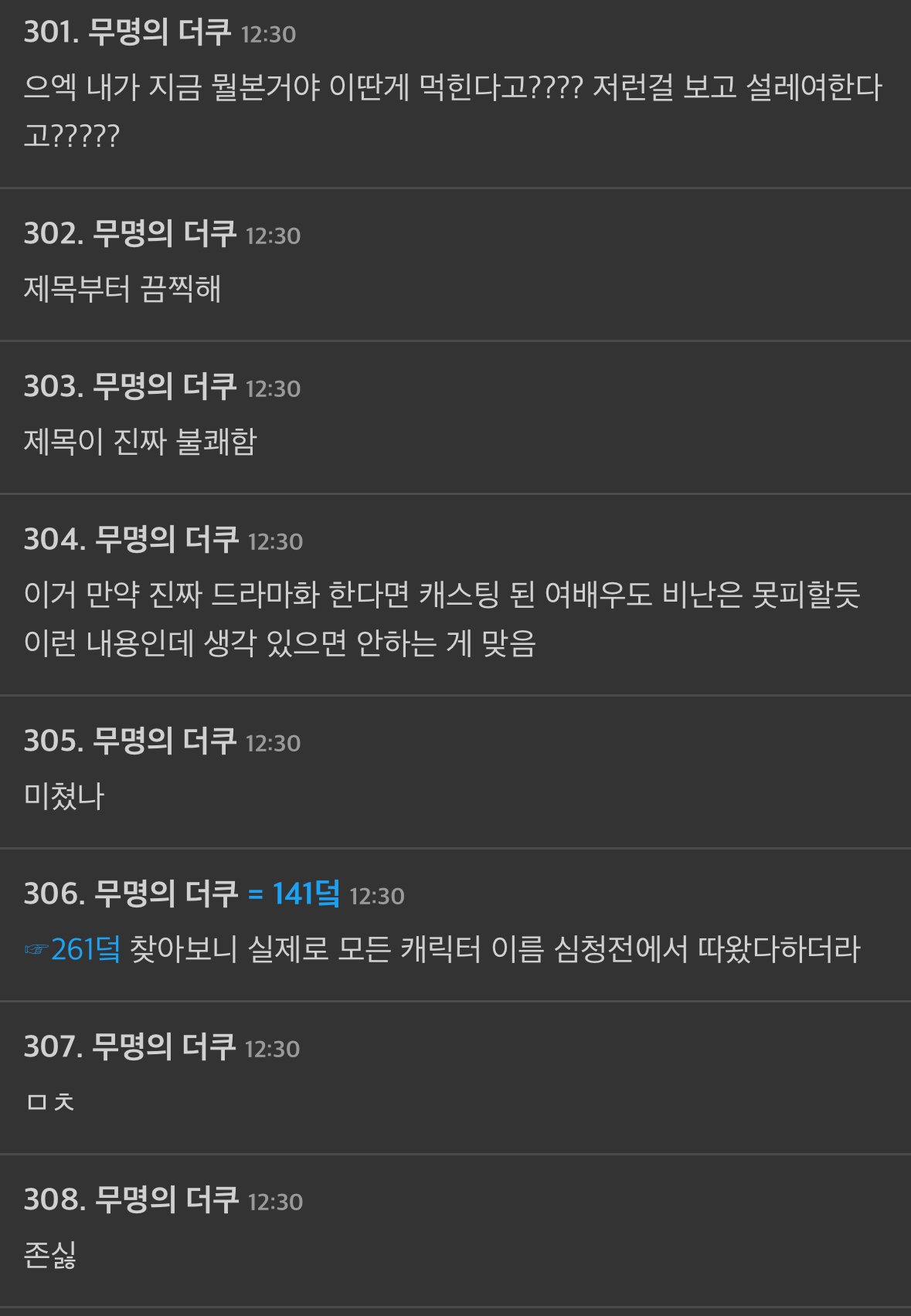Image resolution: width=911 pixels, height=1316 pixels.
Task: Tap the blue = 141덬 marker
Action: point(294,894)
